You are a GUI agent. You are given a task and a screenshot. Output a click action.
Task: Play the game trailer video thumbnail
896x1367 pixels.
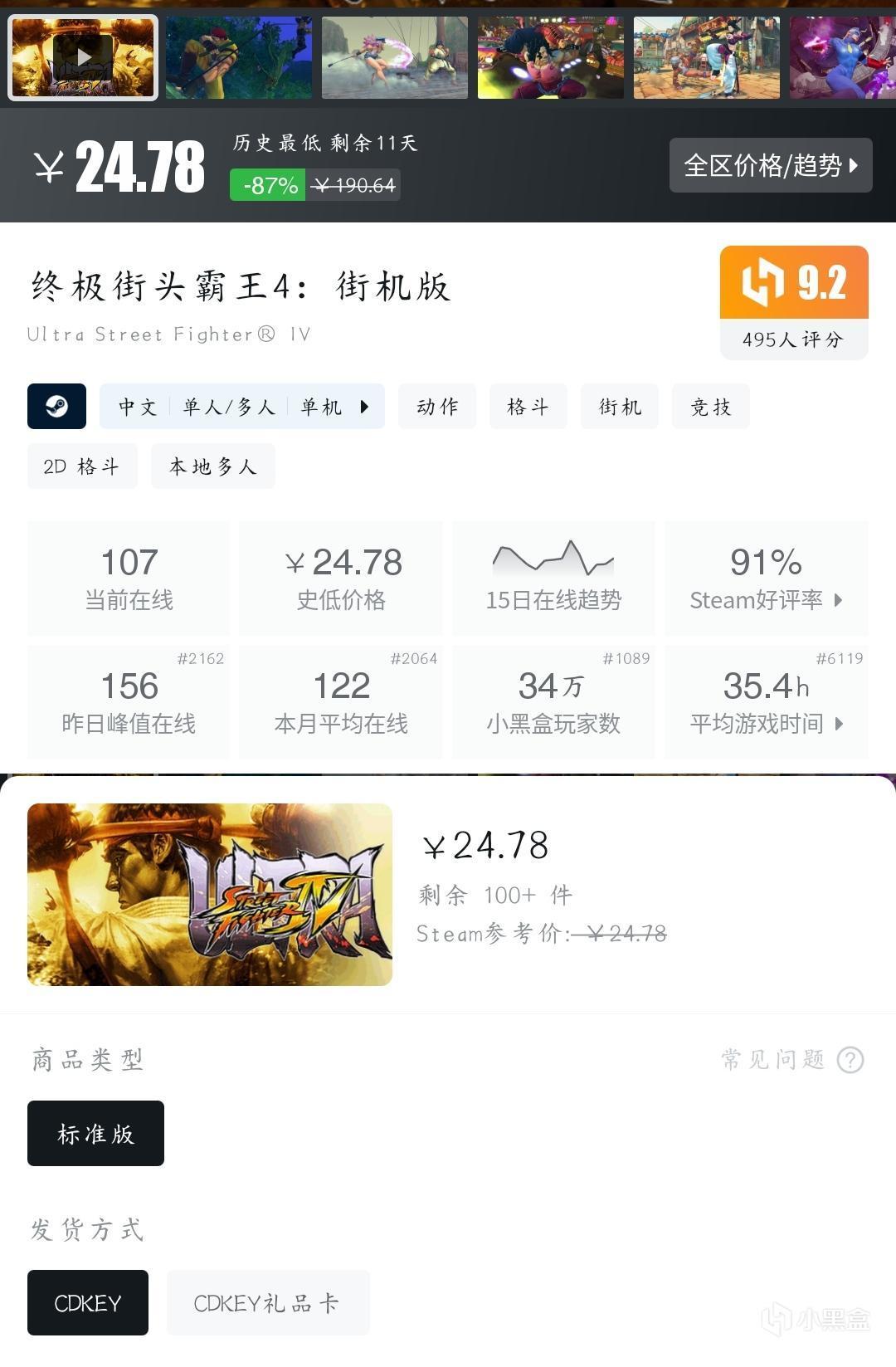[83, 57]
